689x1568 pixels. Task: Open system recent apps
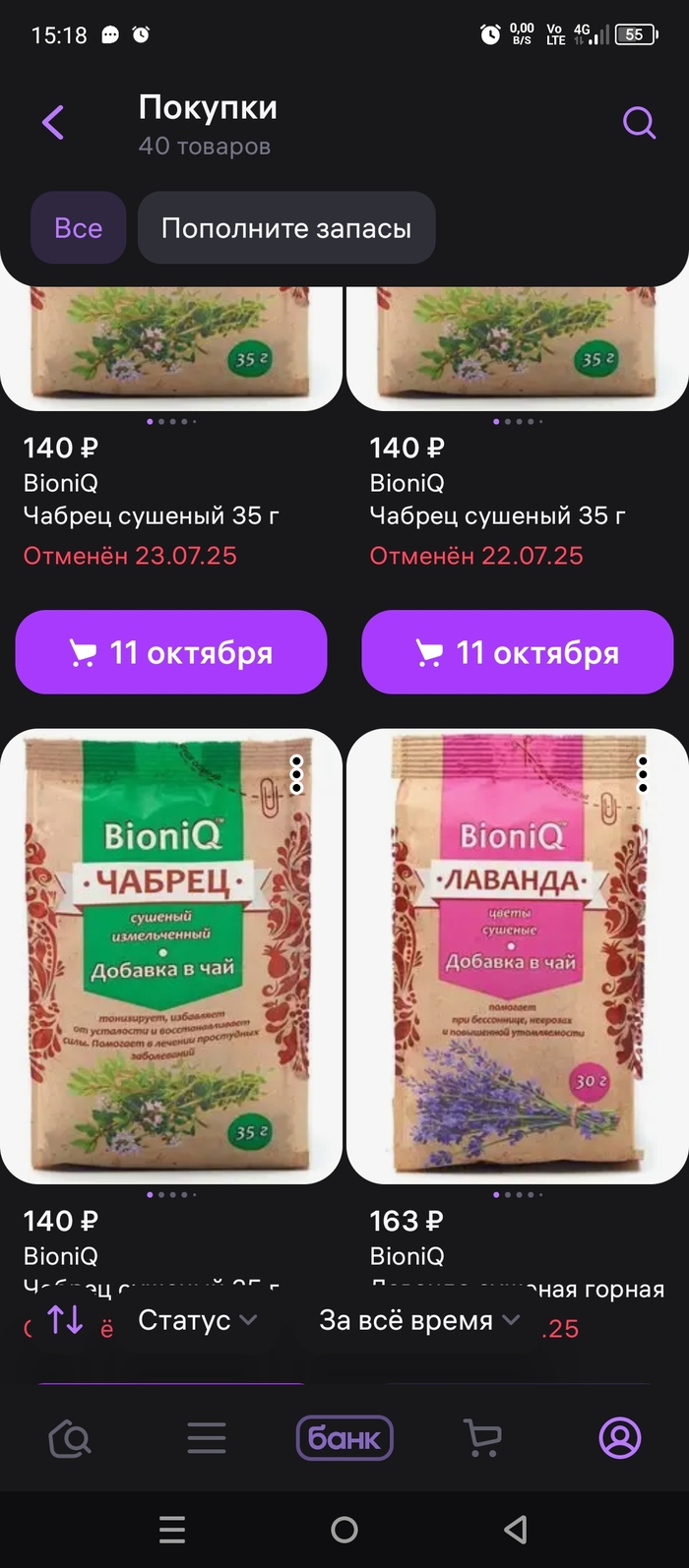tap(172, 1530)
